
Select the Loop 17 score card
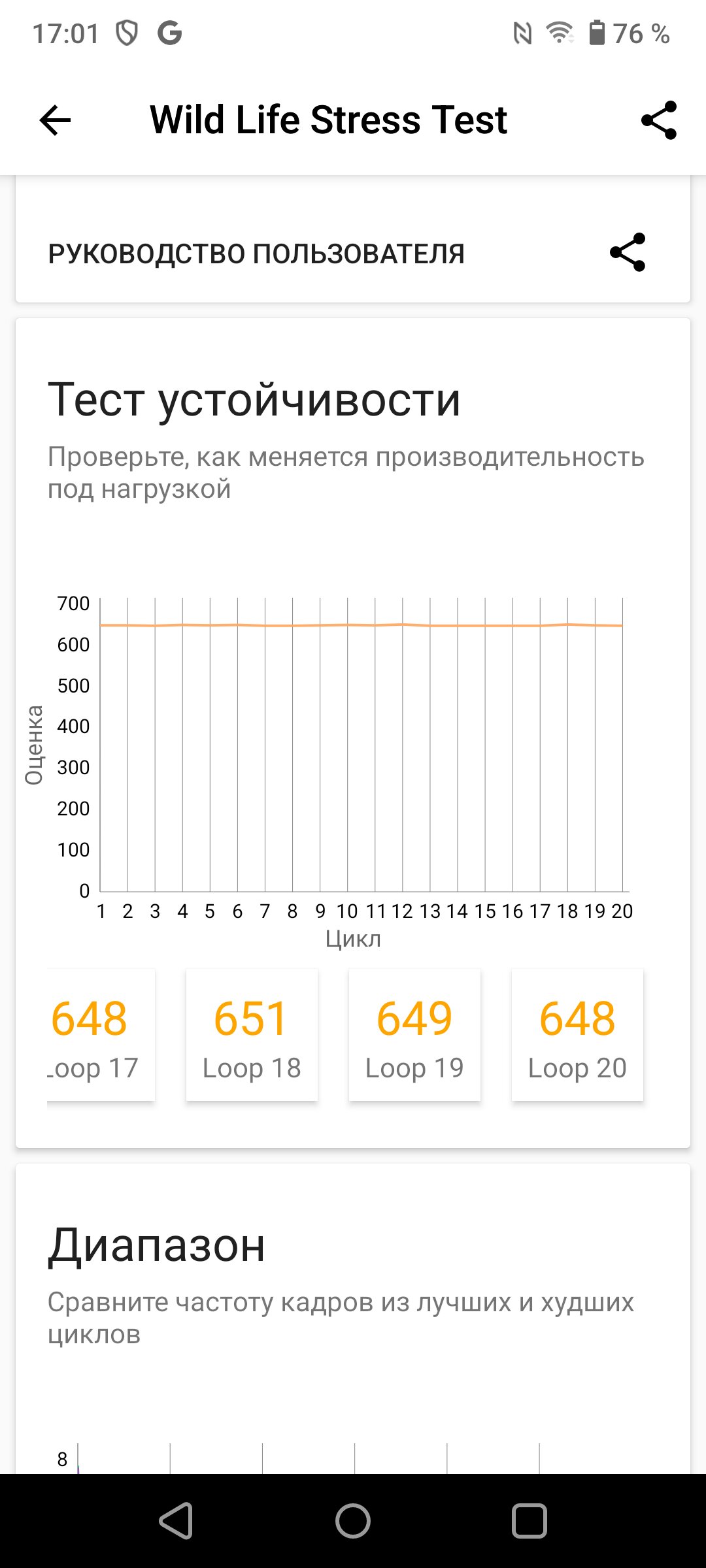[x=101, y=1035]
